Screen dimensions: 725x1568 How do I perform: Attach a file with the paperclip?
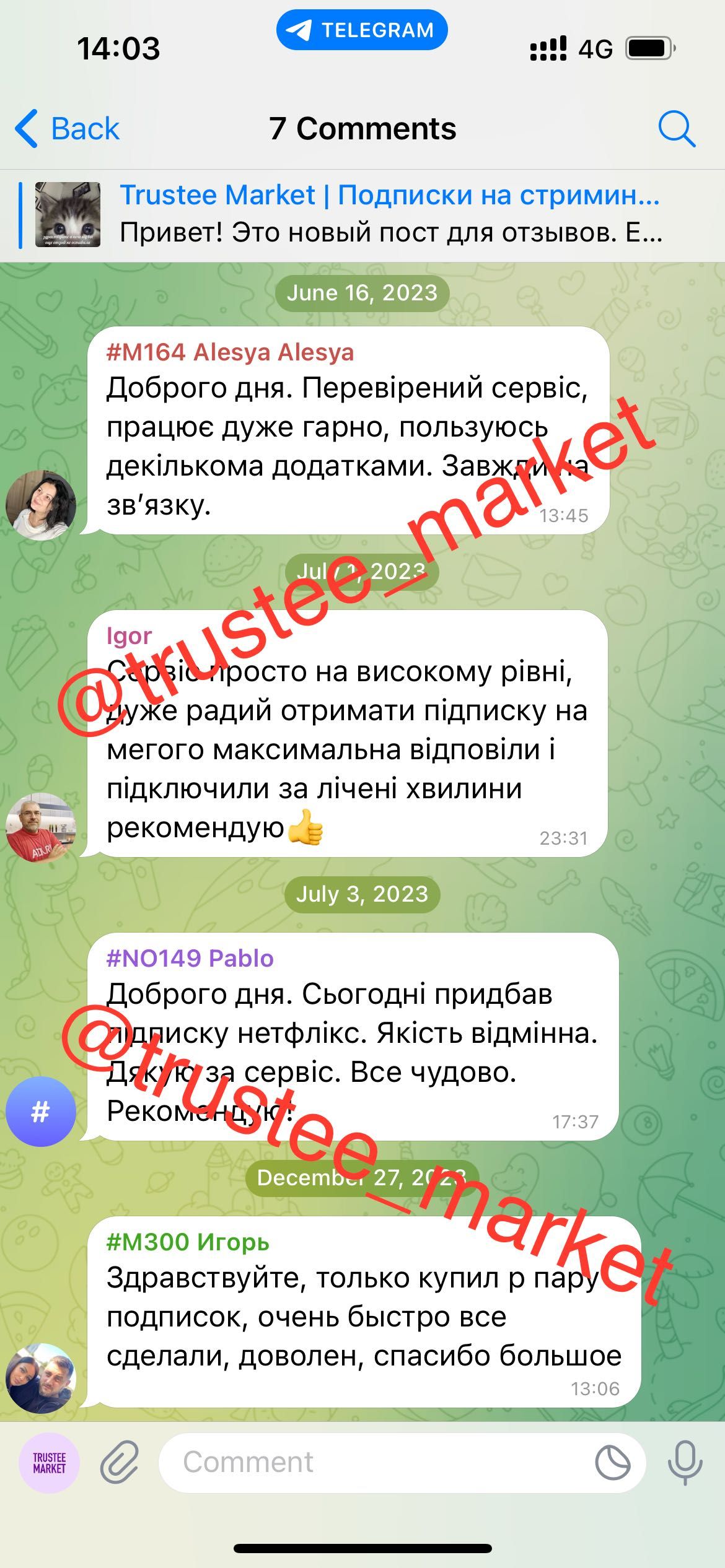point(120,1462)
